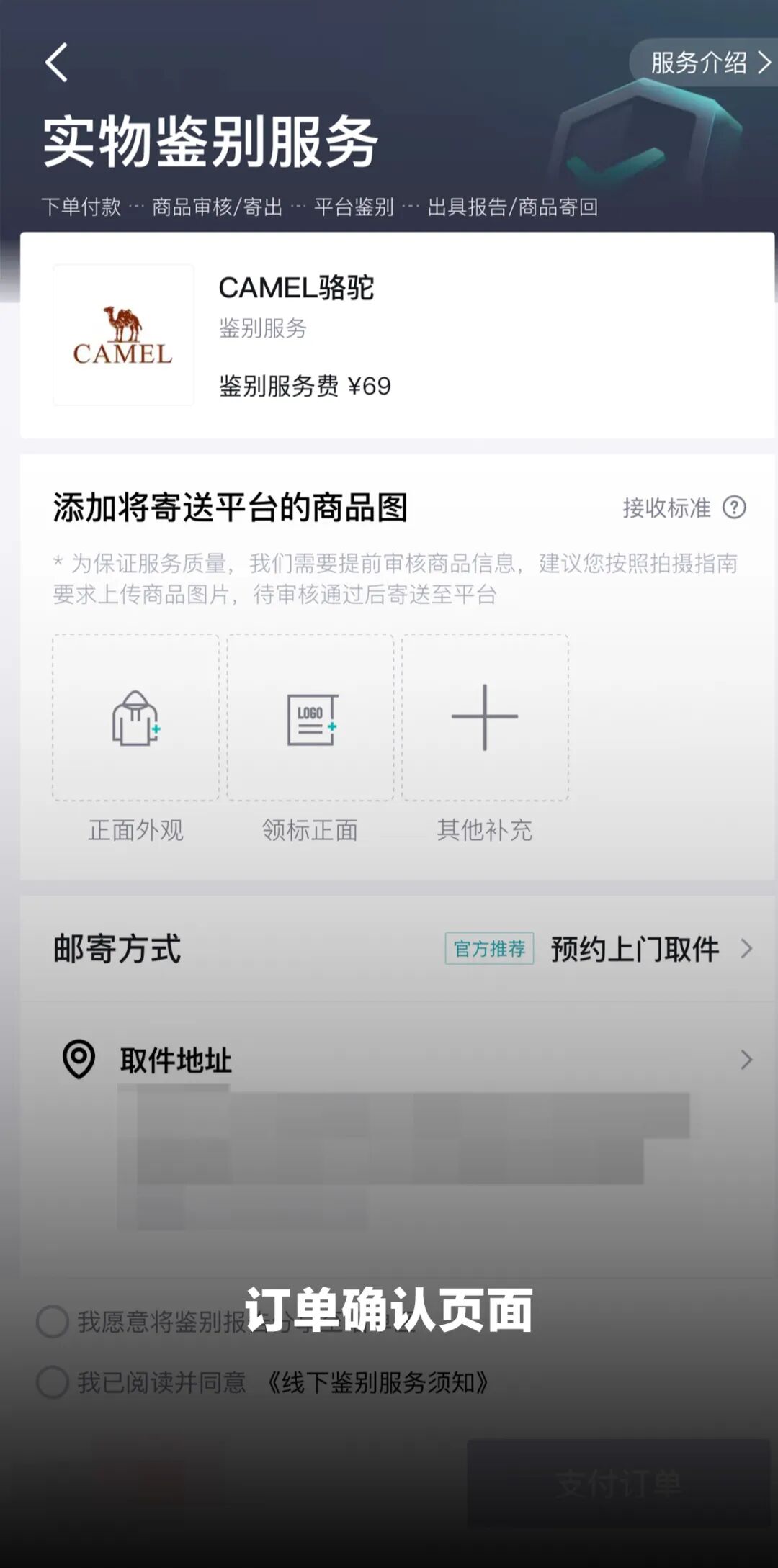778x1568 pixels.
Task: Open the 服务介绍 service introduction
Action: pos(709,63)
